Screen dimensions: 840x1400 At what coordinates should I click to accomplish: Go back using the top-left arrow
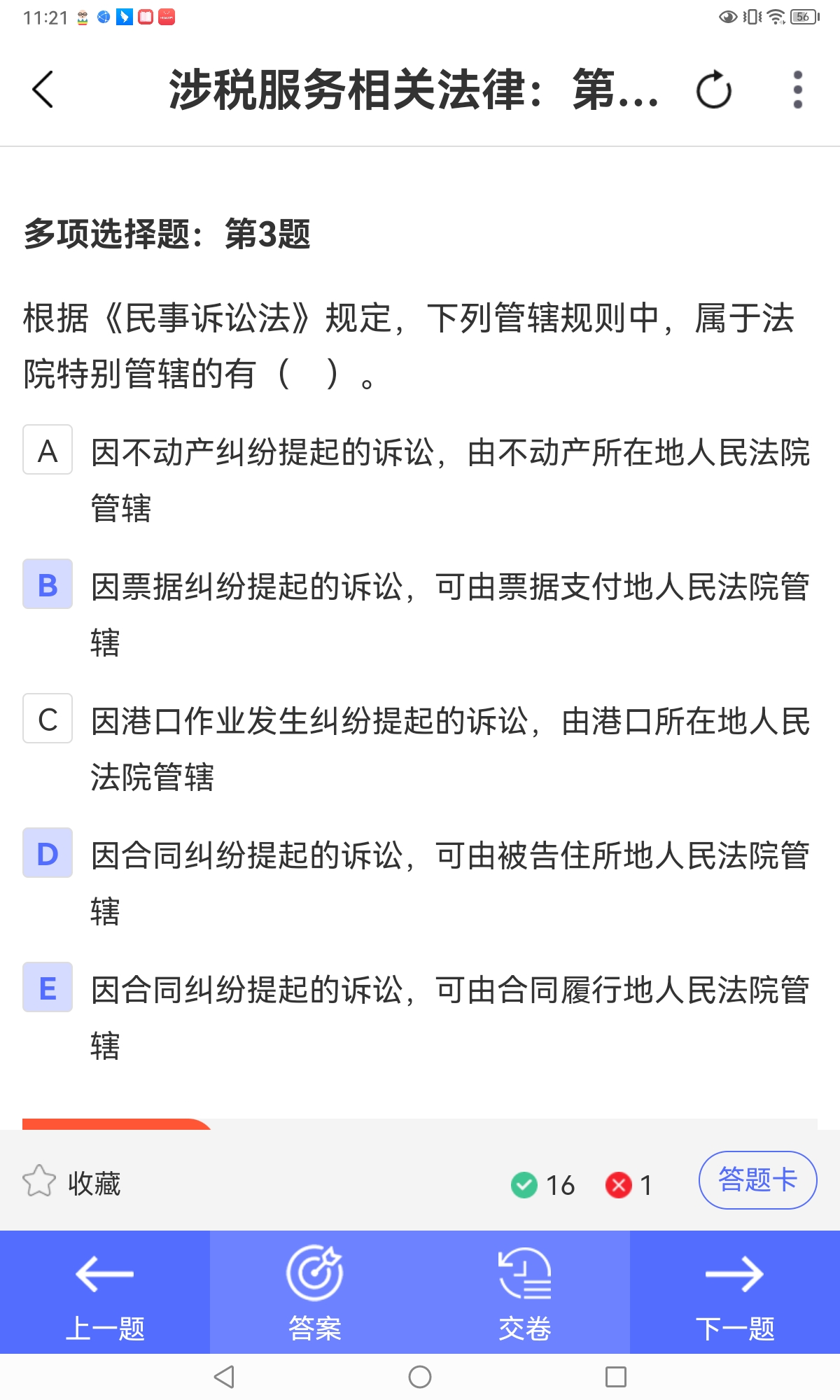[x=43, y=90]
